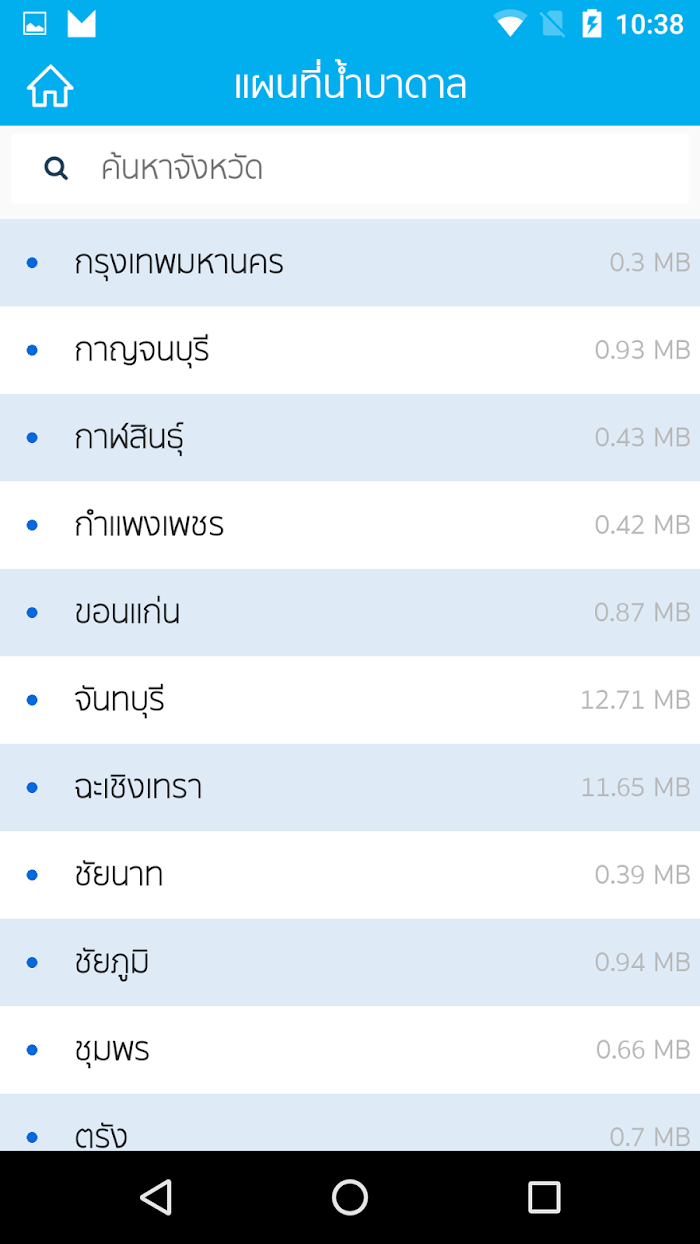Open the กาฬสินธุ์ entry

click(x=350, y=437)
